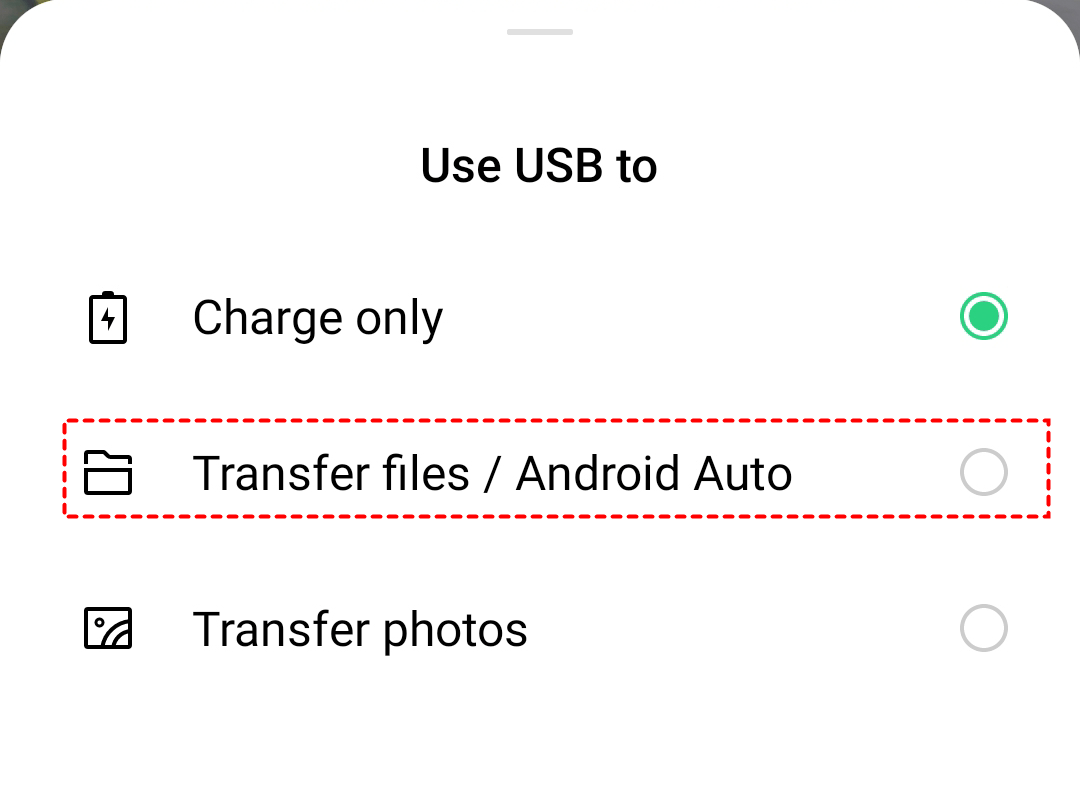Viewport: 1080px width, 796px height.
Task: Select the Charge only option
Action: [x=983, y=317]
